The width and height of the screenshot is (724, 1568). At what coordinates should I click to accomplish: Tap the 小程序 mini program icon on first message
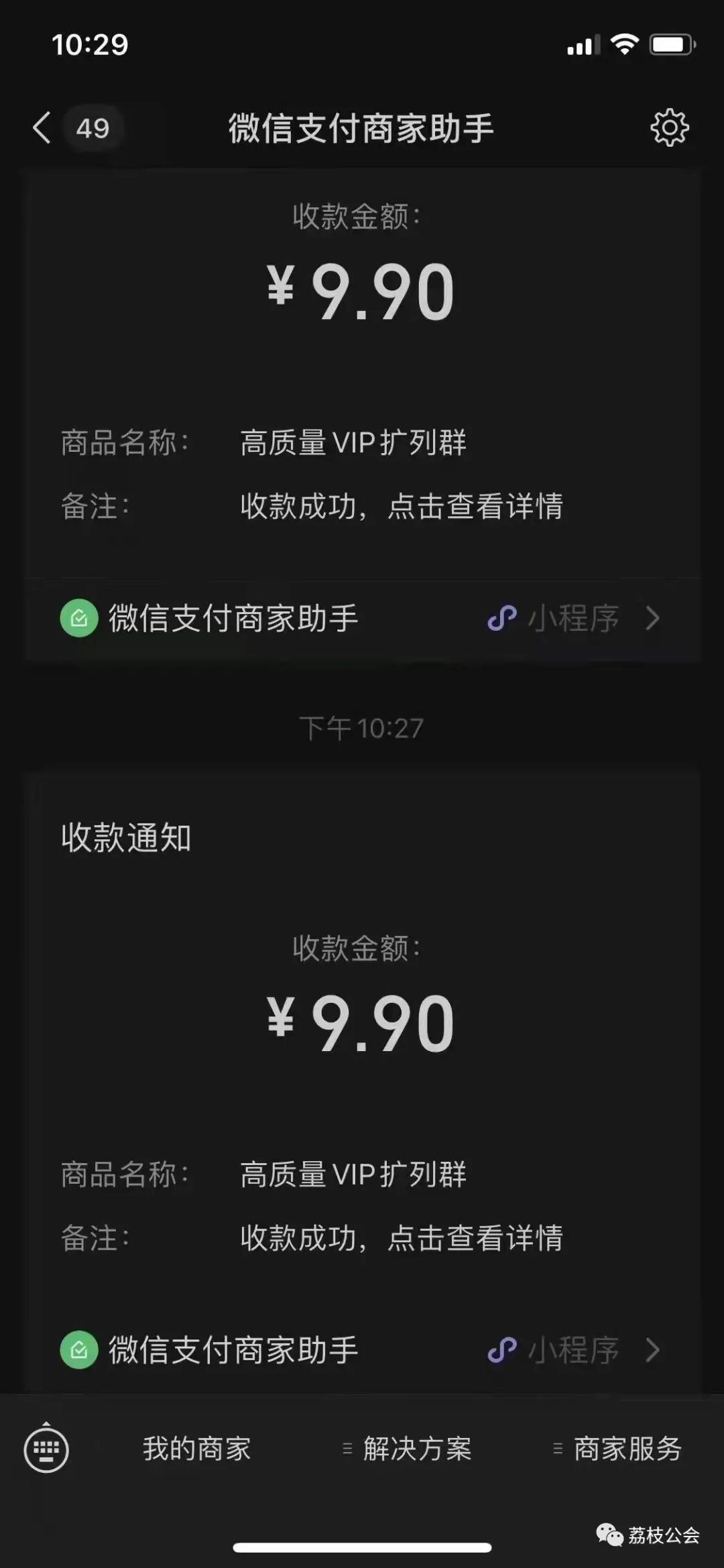pos(502,619)
